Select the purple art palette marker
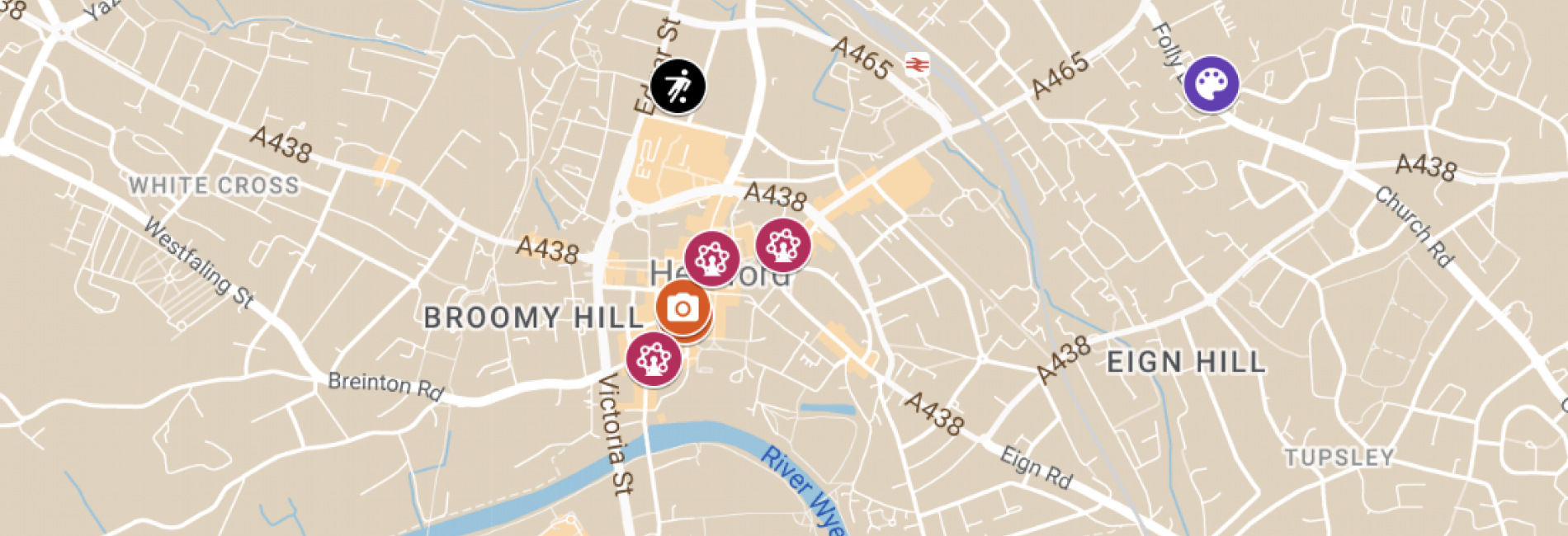 [1211, 83]
